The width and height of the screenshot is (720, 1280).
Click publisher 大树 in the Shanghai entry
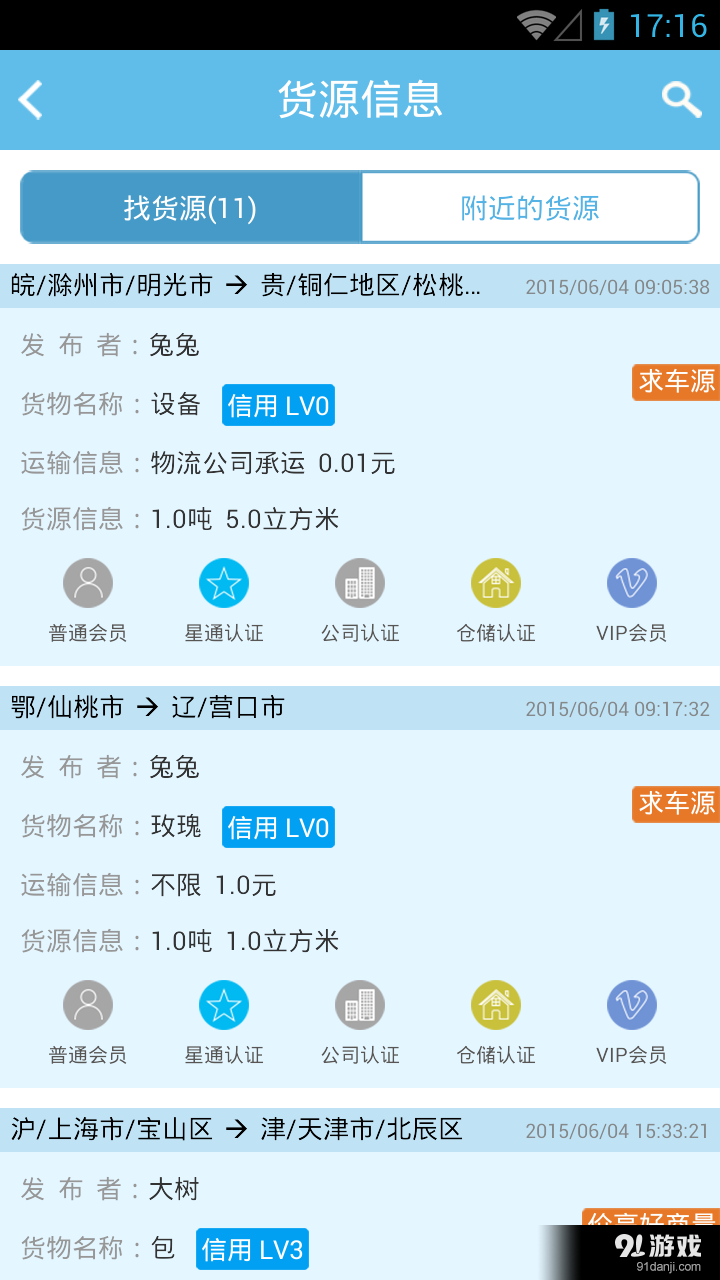(171, 1190)
